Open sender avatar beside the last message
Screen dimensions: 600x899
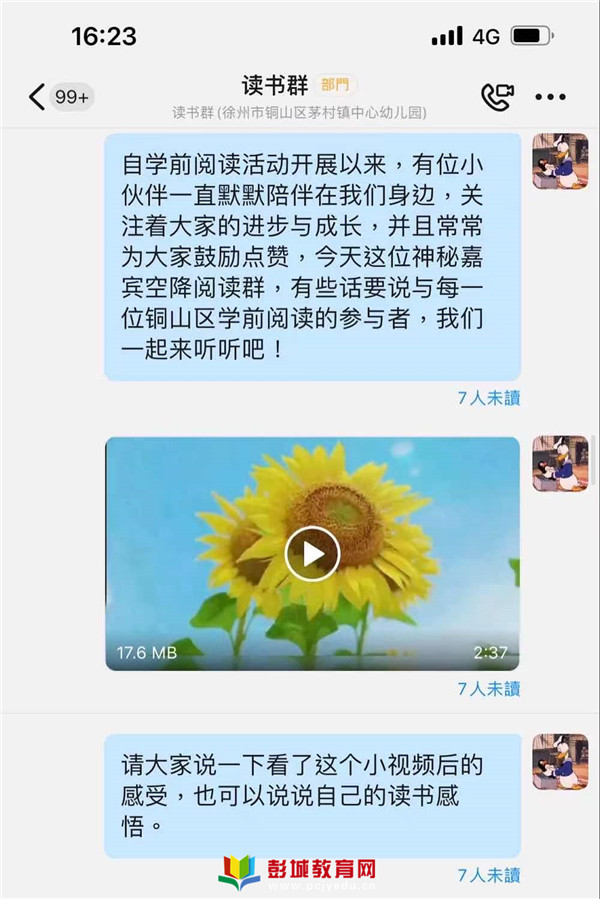559,761
